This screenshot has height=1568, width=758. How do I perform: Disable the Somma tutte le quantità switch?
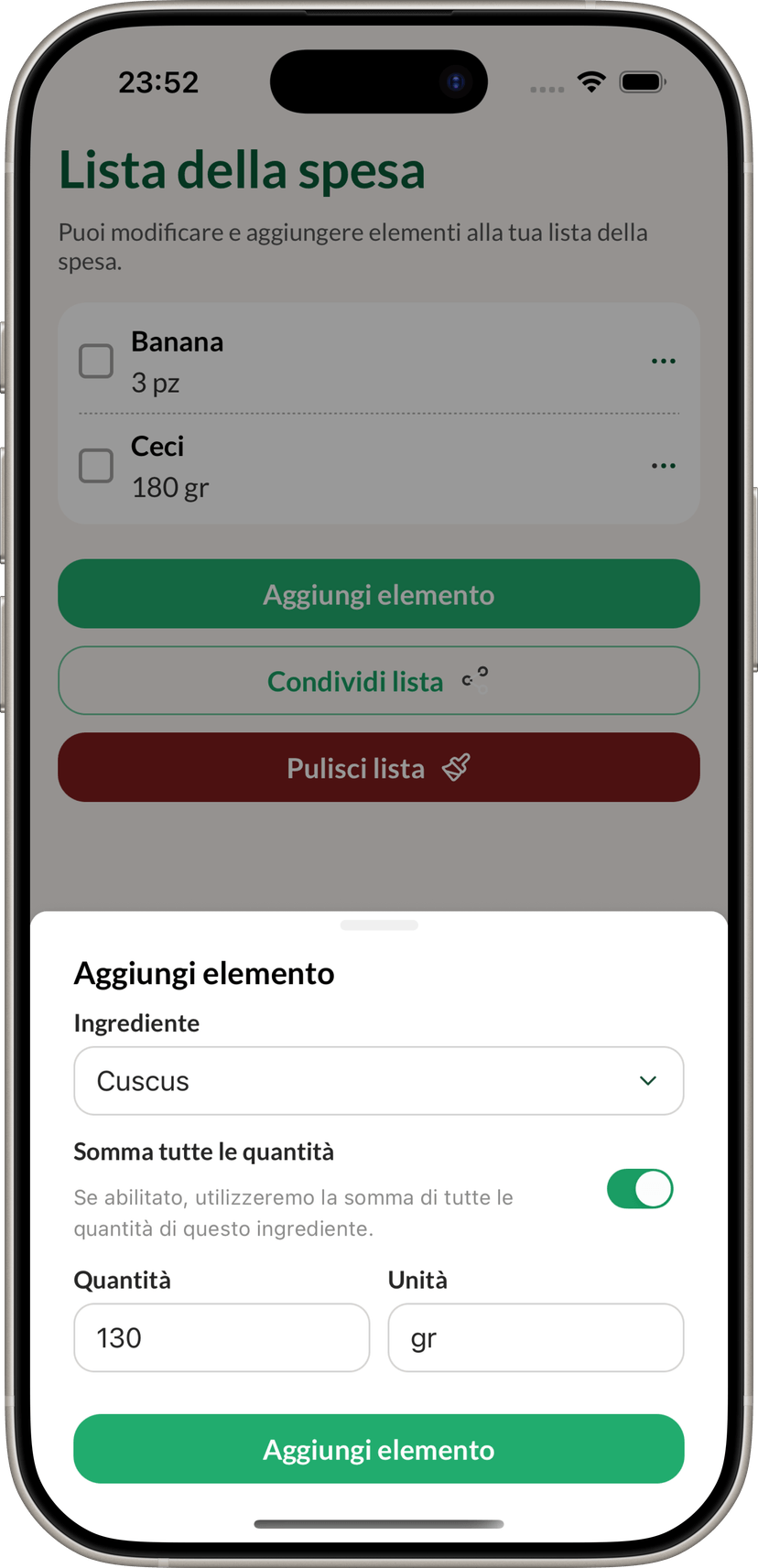(x=639, y=1189)
